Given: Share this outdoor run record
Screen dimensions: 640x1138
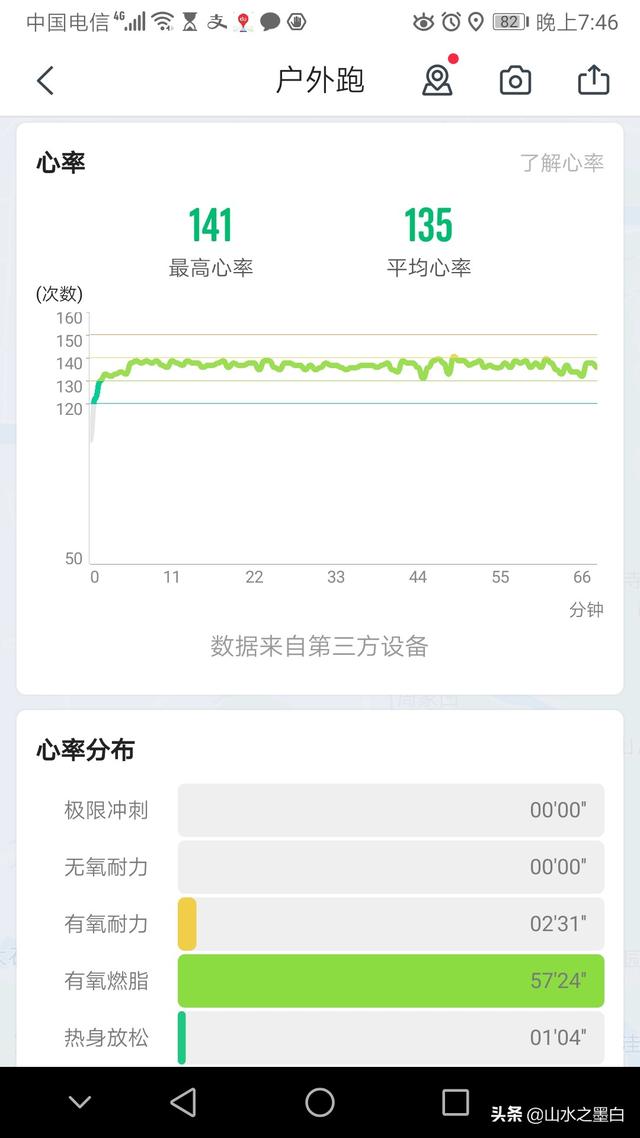Looking at the screenshot, I should (x=593, y=80).
